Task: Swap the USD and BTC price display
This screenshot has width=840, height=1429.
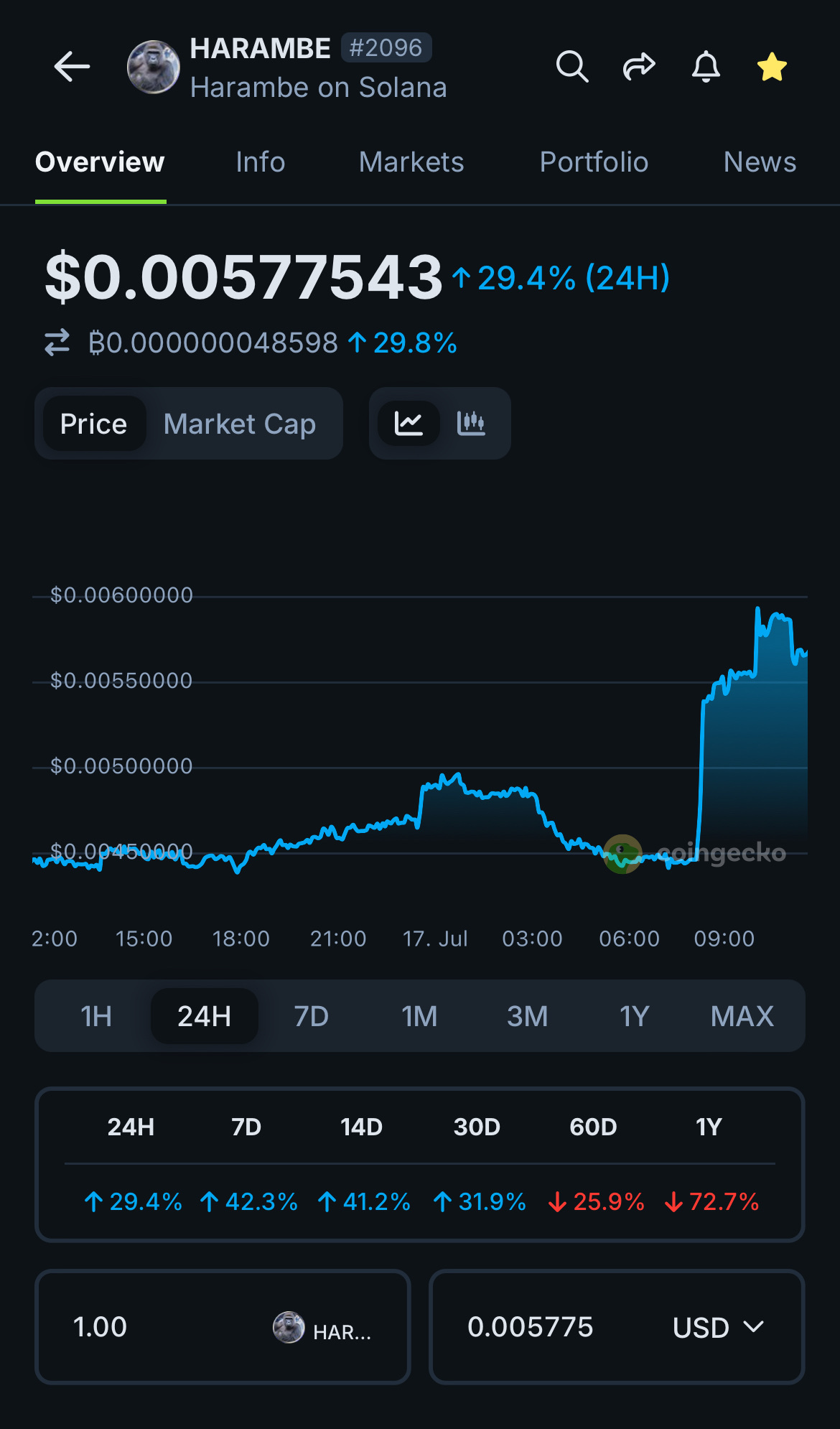Action: point(57,343)
